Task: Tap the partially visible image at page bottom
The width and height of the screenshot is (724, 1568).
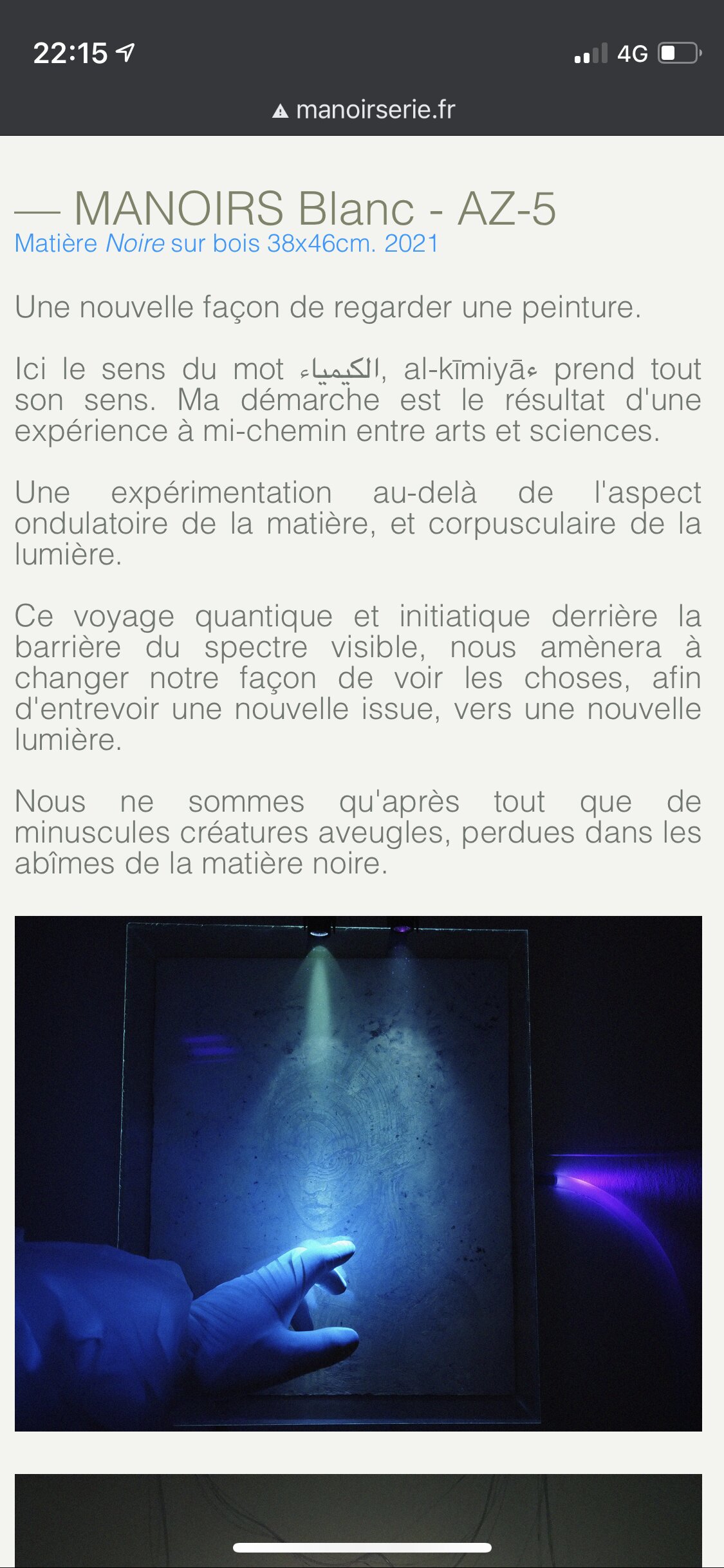Action: point(360,1500)
